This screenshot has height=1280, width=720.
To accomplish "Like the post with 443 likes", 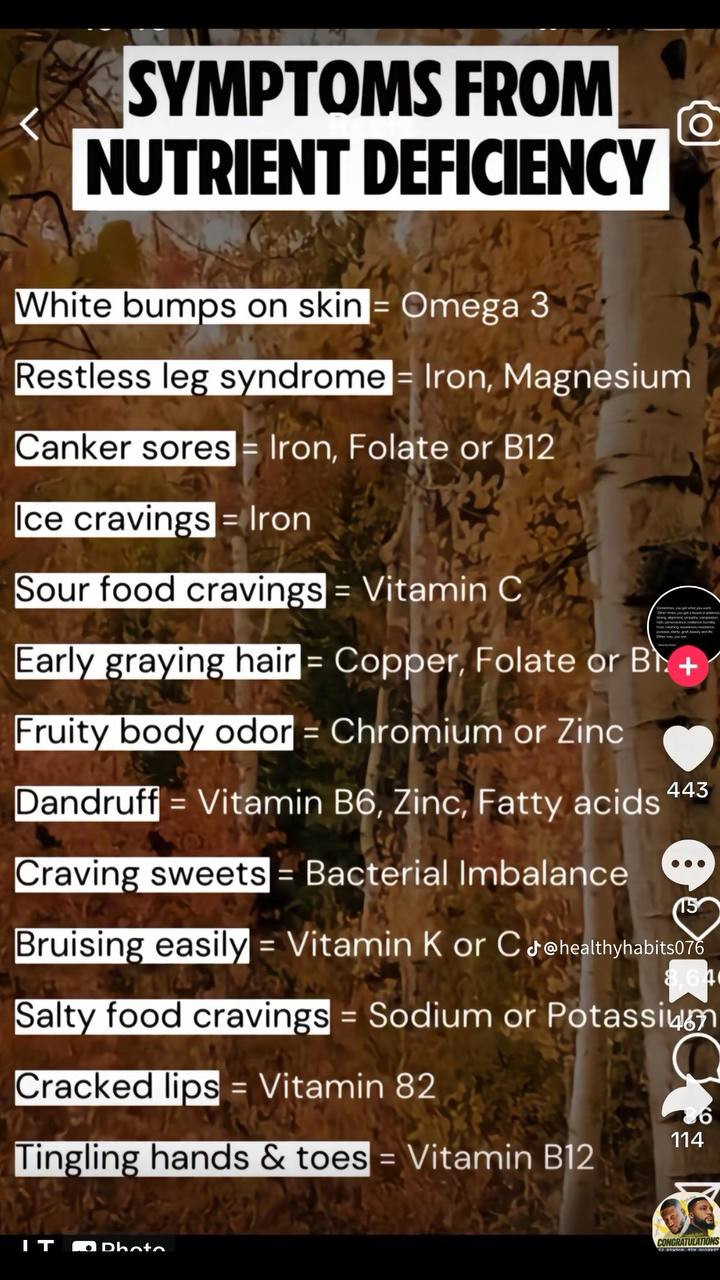I will pos(688,748).
